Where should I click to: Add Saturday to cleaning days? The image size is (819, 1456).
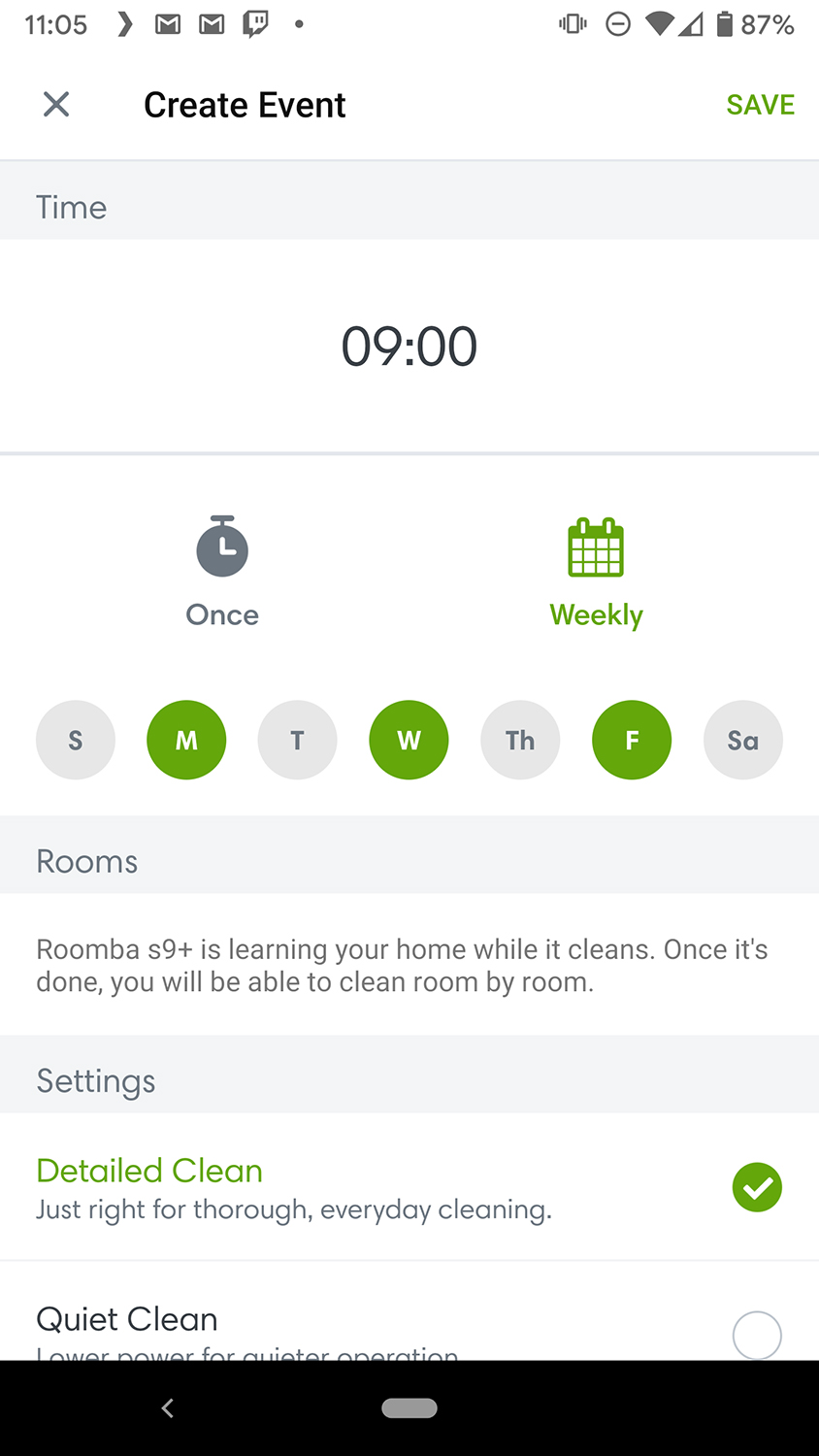coord(743,740)
